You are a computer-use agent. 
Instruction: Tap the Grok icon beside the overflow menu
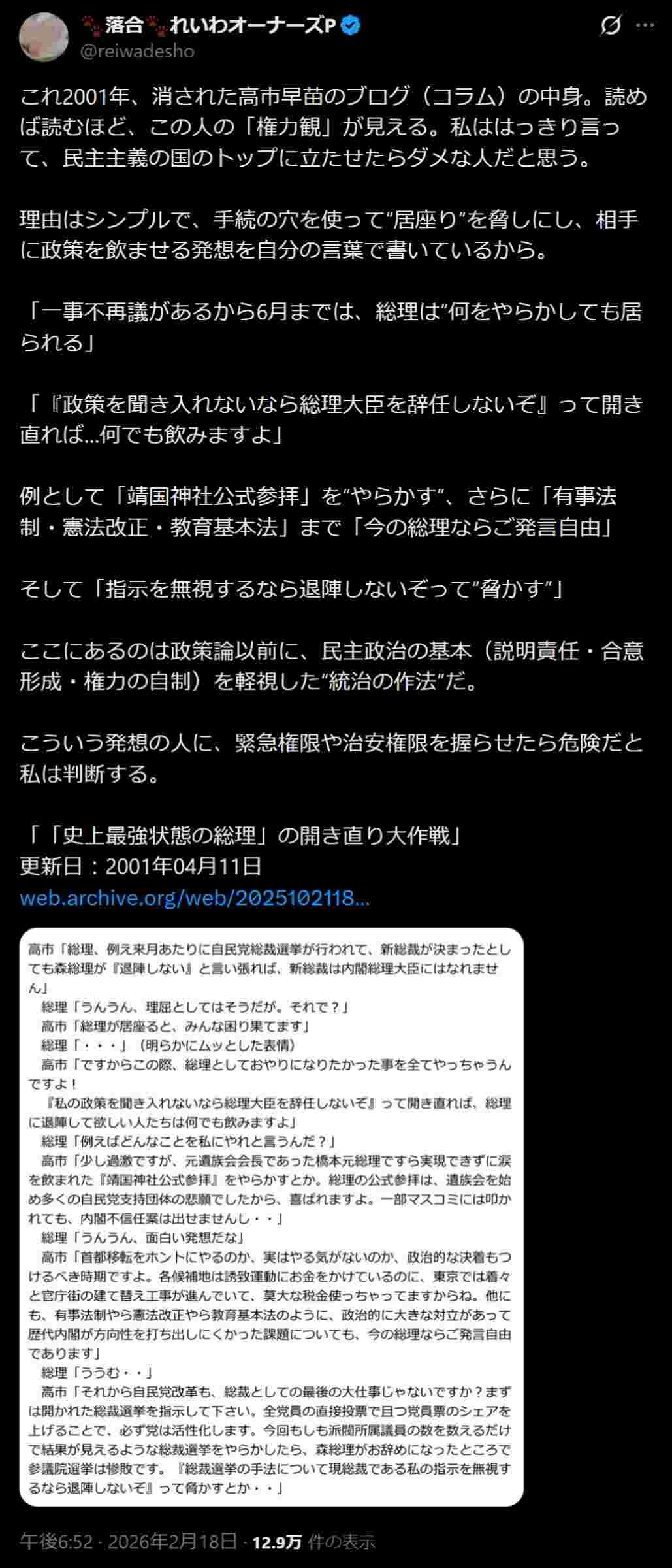click(x=611, y=25)
